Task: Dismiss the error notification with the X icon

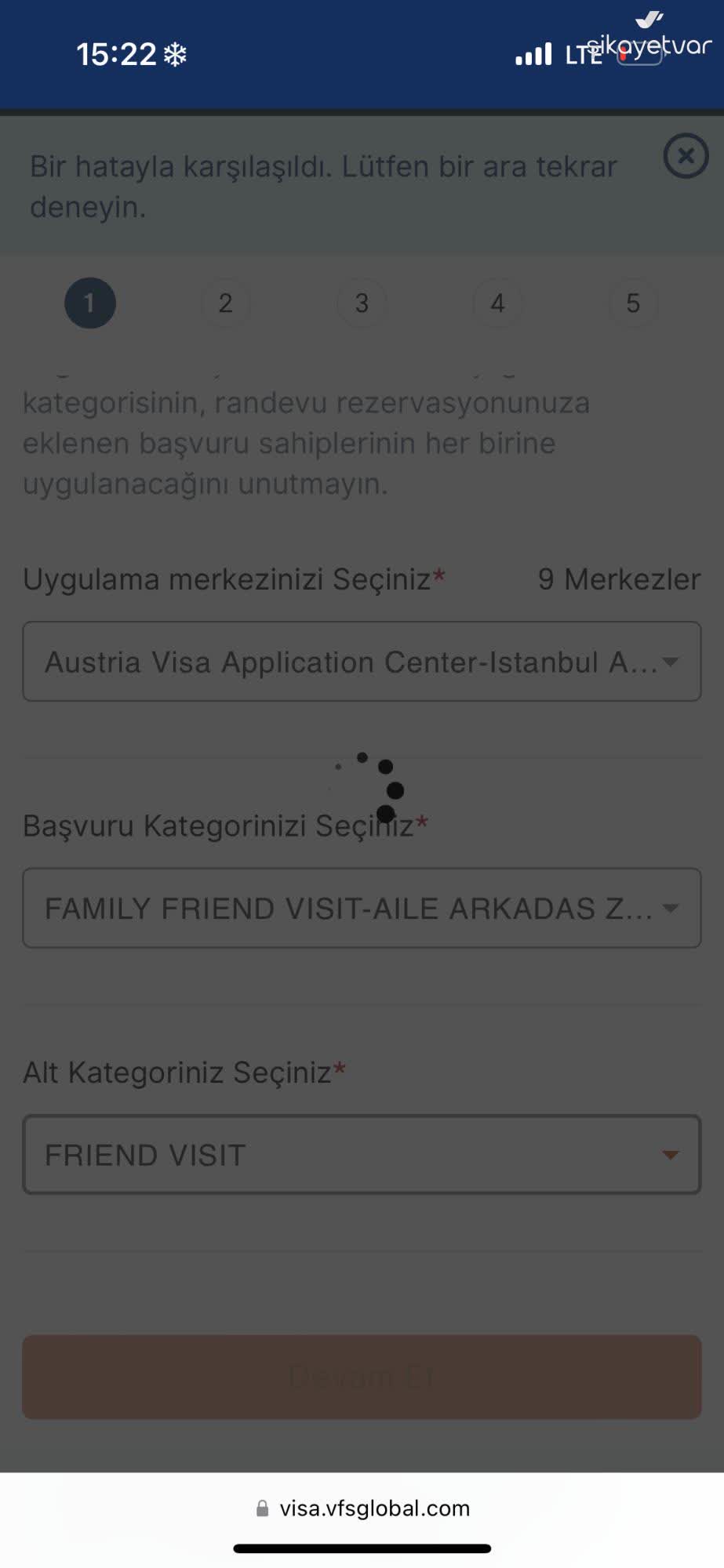Action: click(686, 156)
